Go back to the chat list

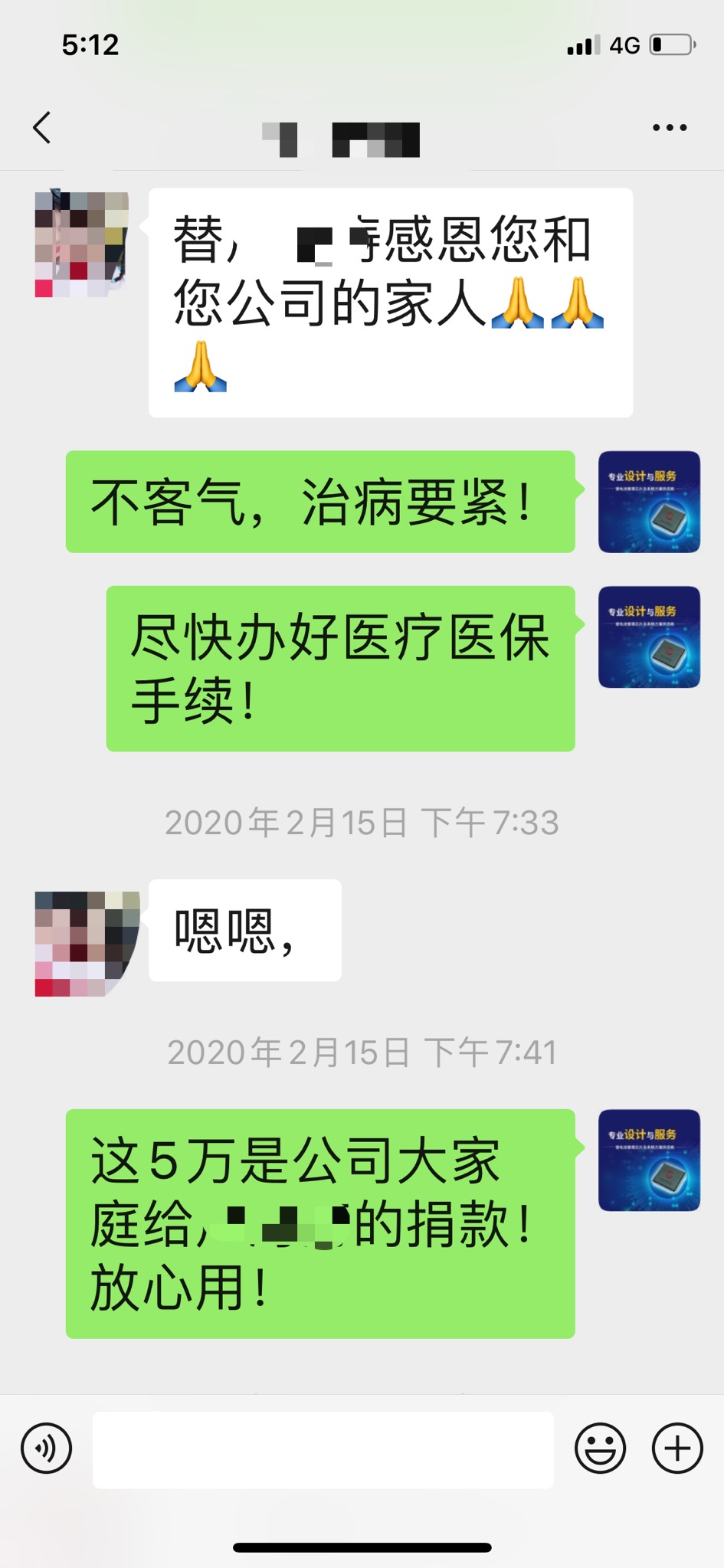click(x=42, y=127)
